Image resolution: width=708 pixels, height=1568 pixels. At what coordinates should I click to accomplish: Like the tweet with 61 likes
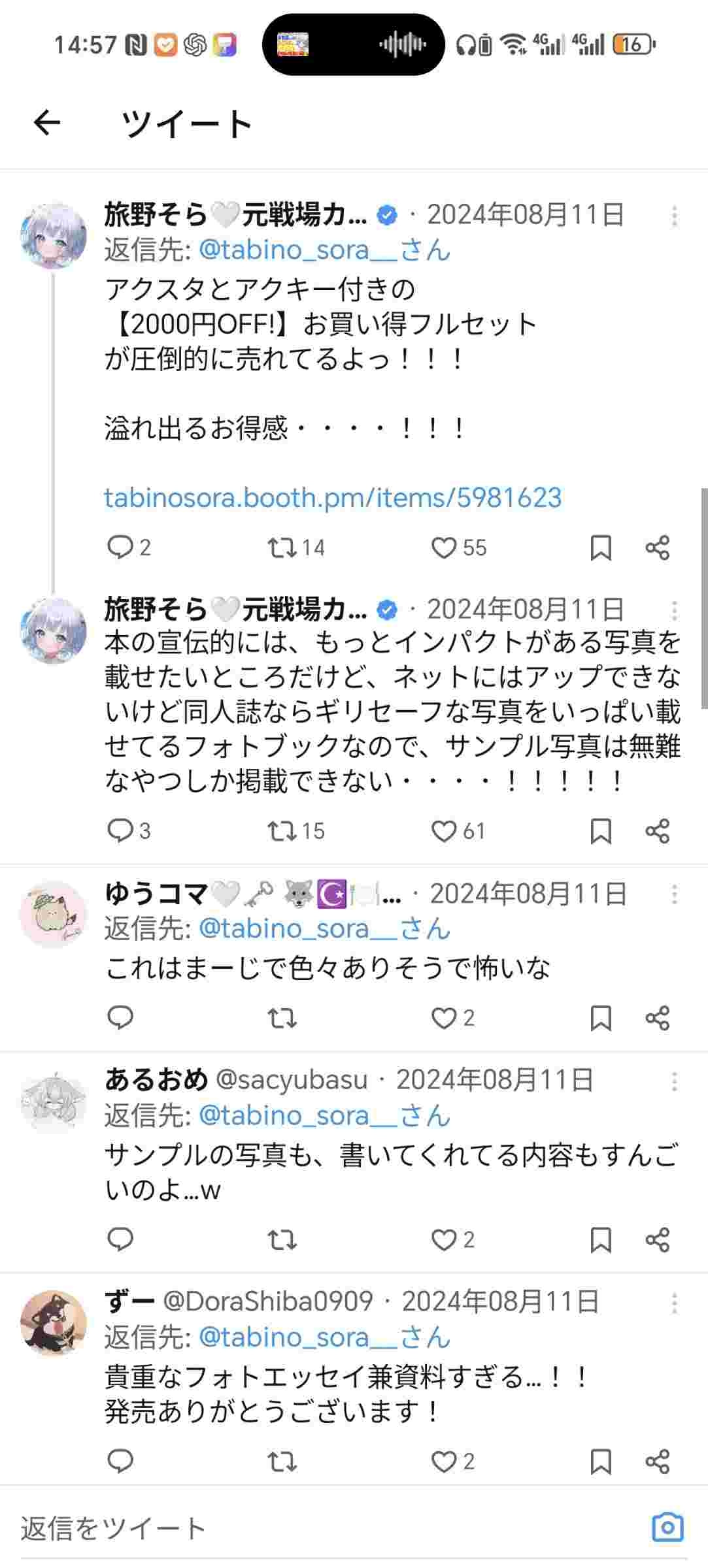[x=444, y=831]
